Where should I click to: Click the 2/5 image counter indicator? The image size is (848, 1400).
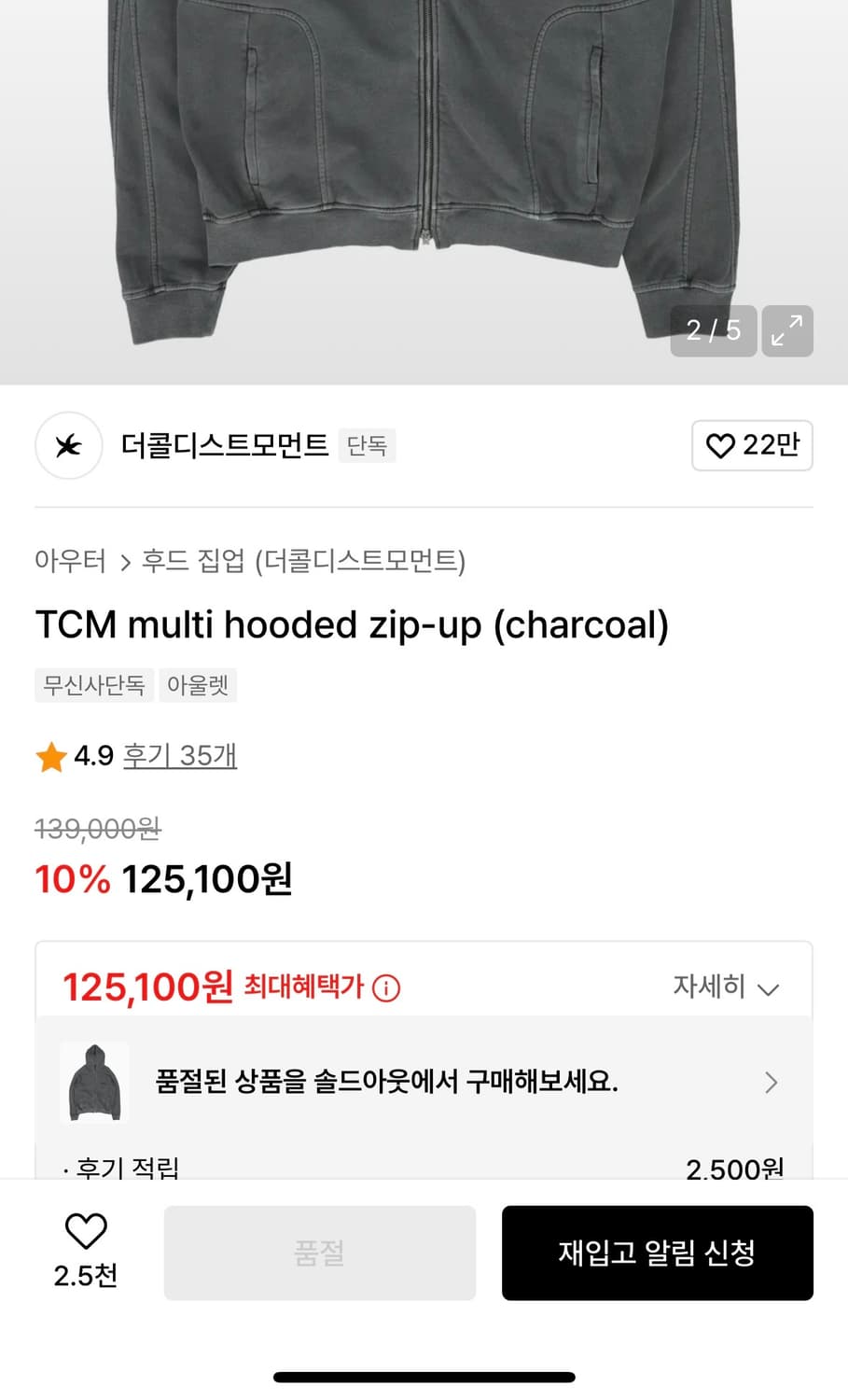pos(713,329)
